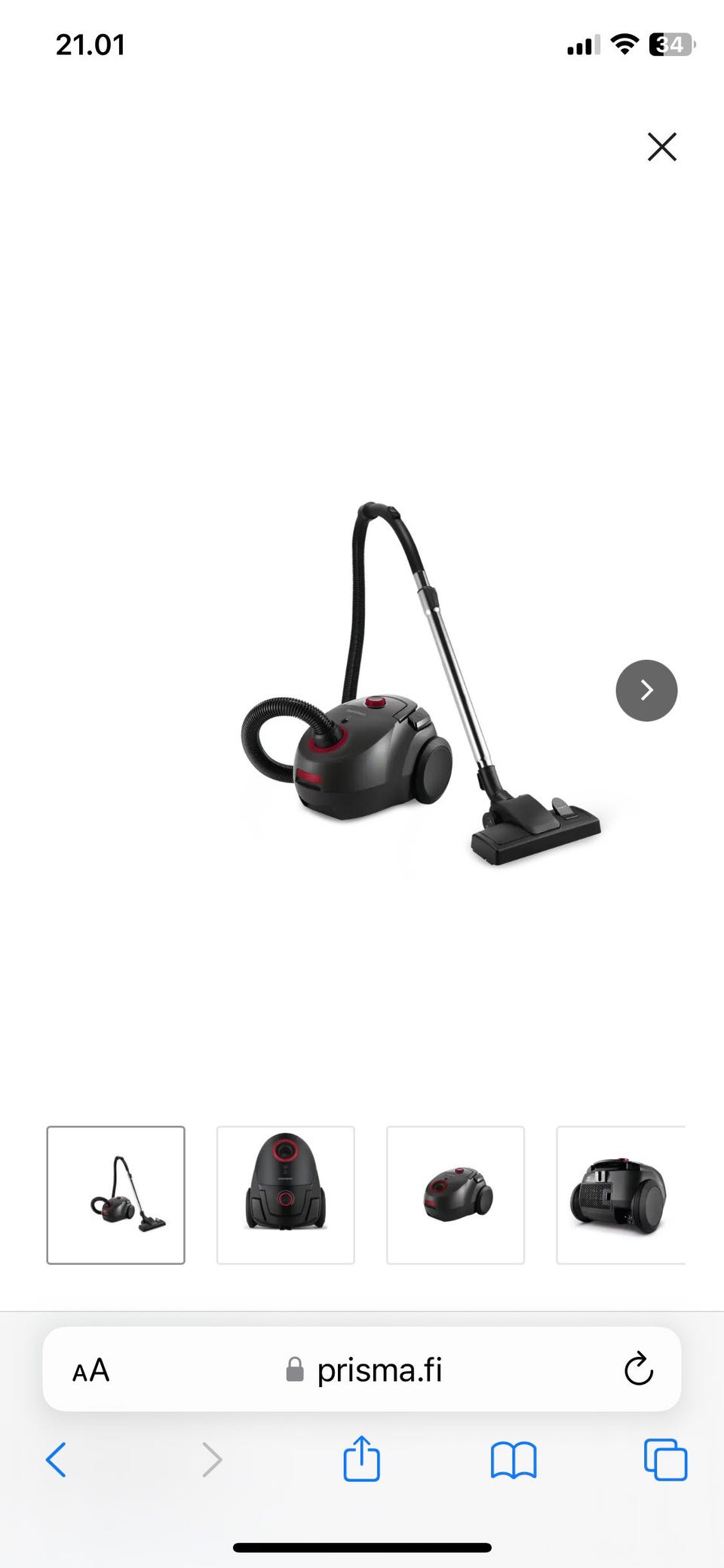This screenshot has height=1568, width=724.
Task: Show all open Safari tabs
Action: pos(665,1459)
